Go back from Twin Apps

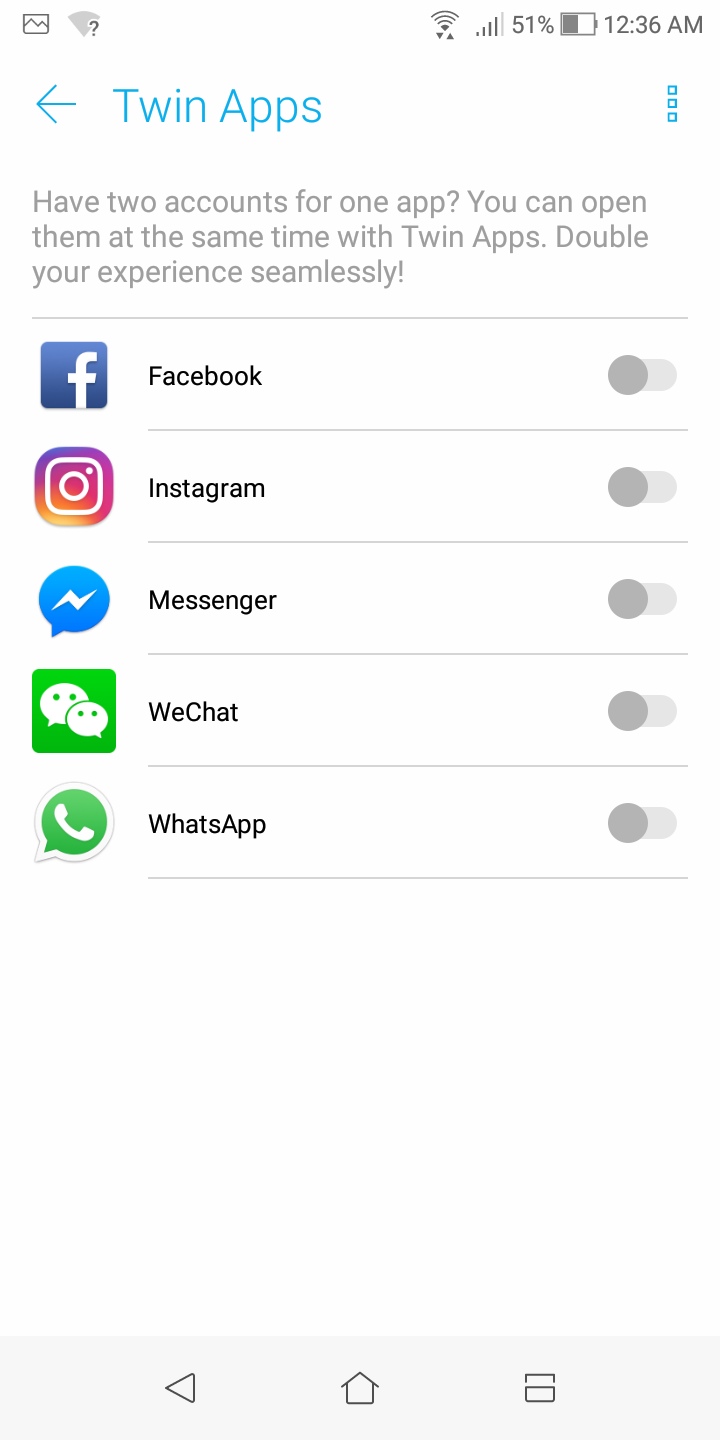click(x=56, y=105)
